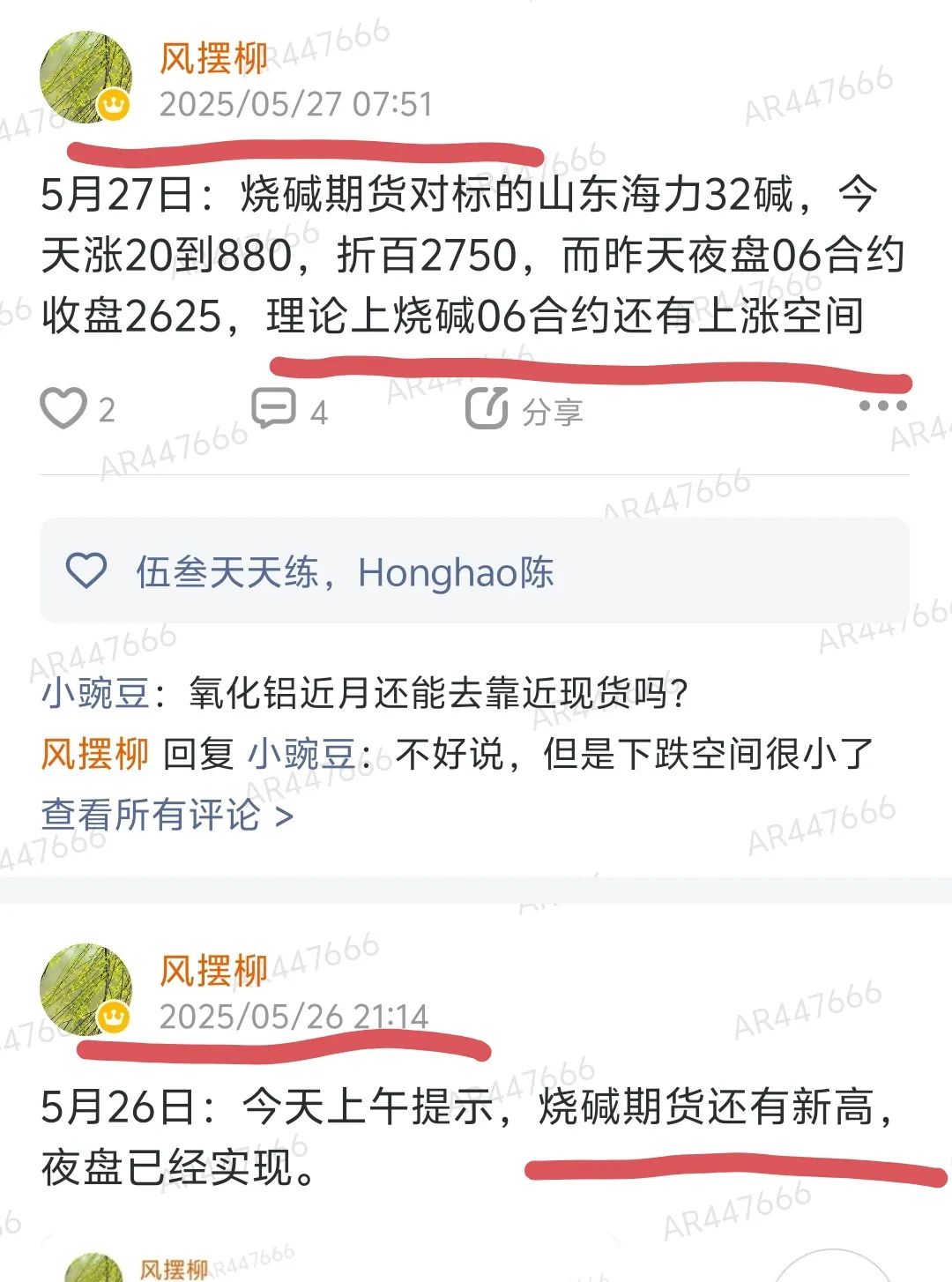Open liker Honghao陈's profile
Image resolution: width=952 pixels, height=1282 pixels.
(456, 572)
